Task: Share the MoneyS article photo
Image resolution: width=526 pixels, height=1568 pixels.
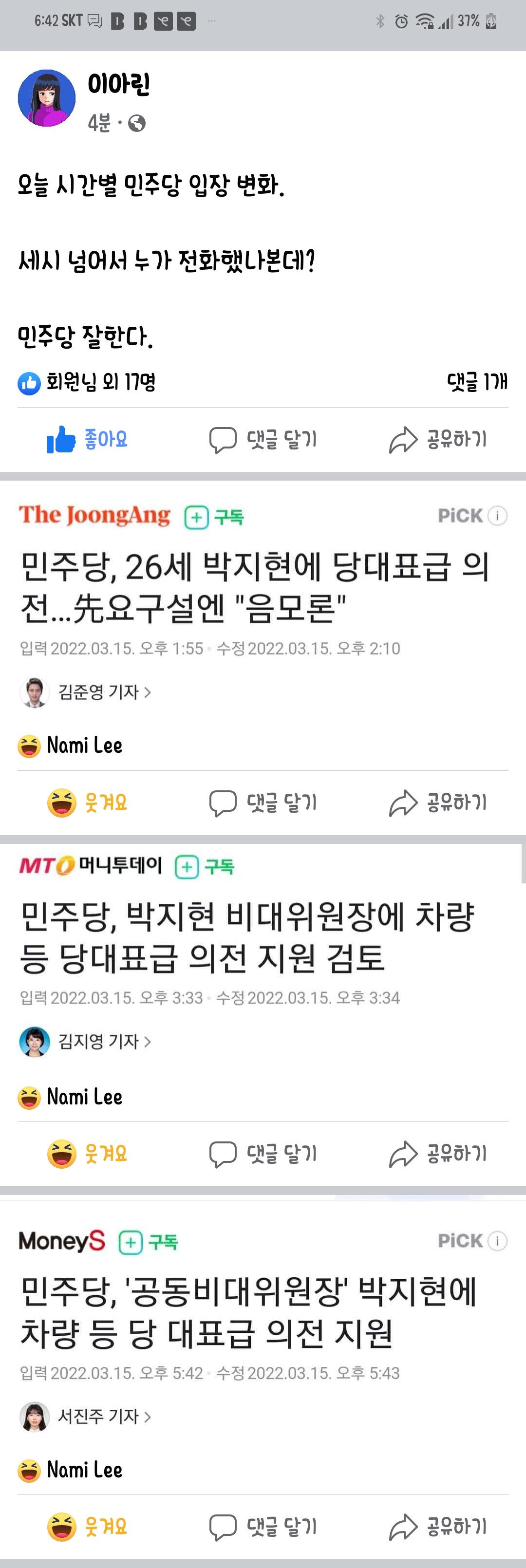Action: coord(438,1527)
